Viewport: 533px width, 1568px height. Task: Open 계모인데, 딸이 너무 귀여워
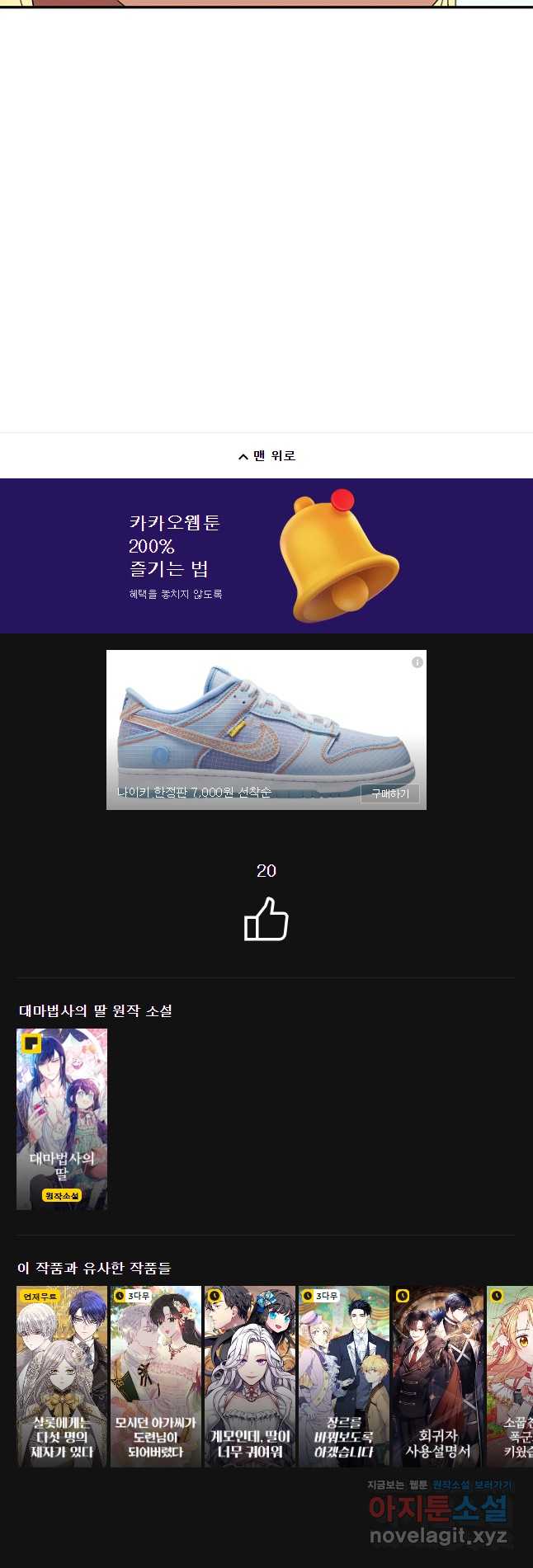[x=250, y=1376]
